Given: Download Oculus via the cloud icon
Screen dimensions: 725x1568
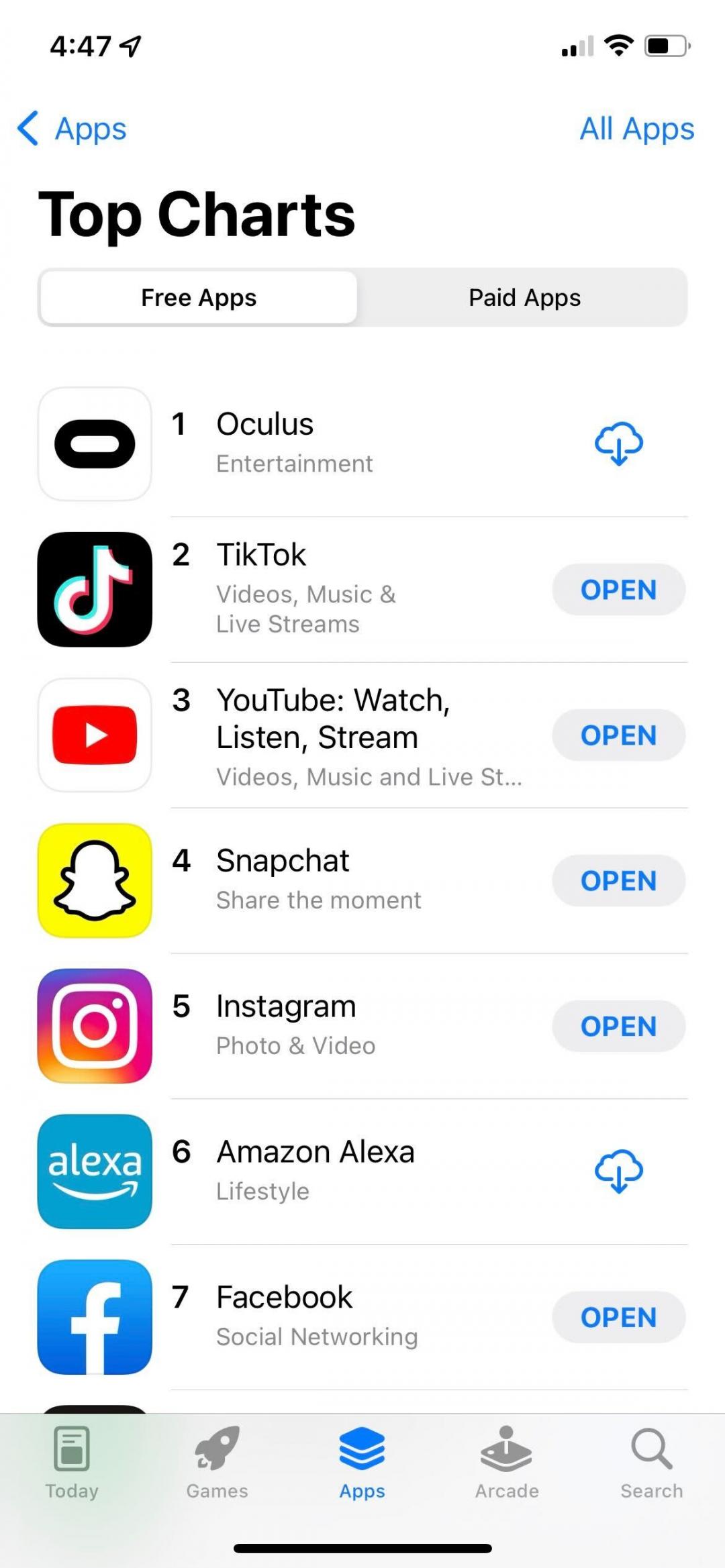Looking at the screenshot, I should pos(618,444).
